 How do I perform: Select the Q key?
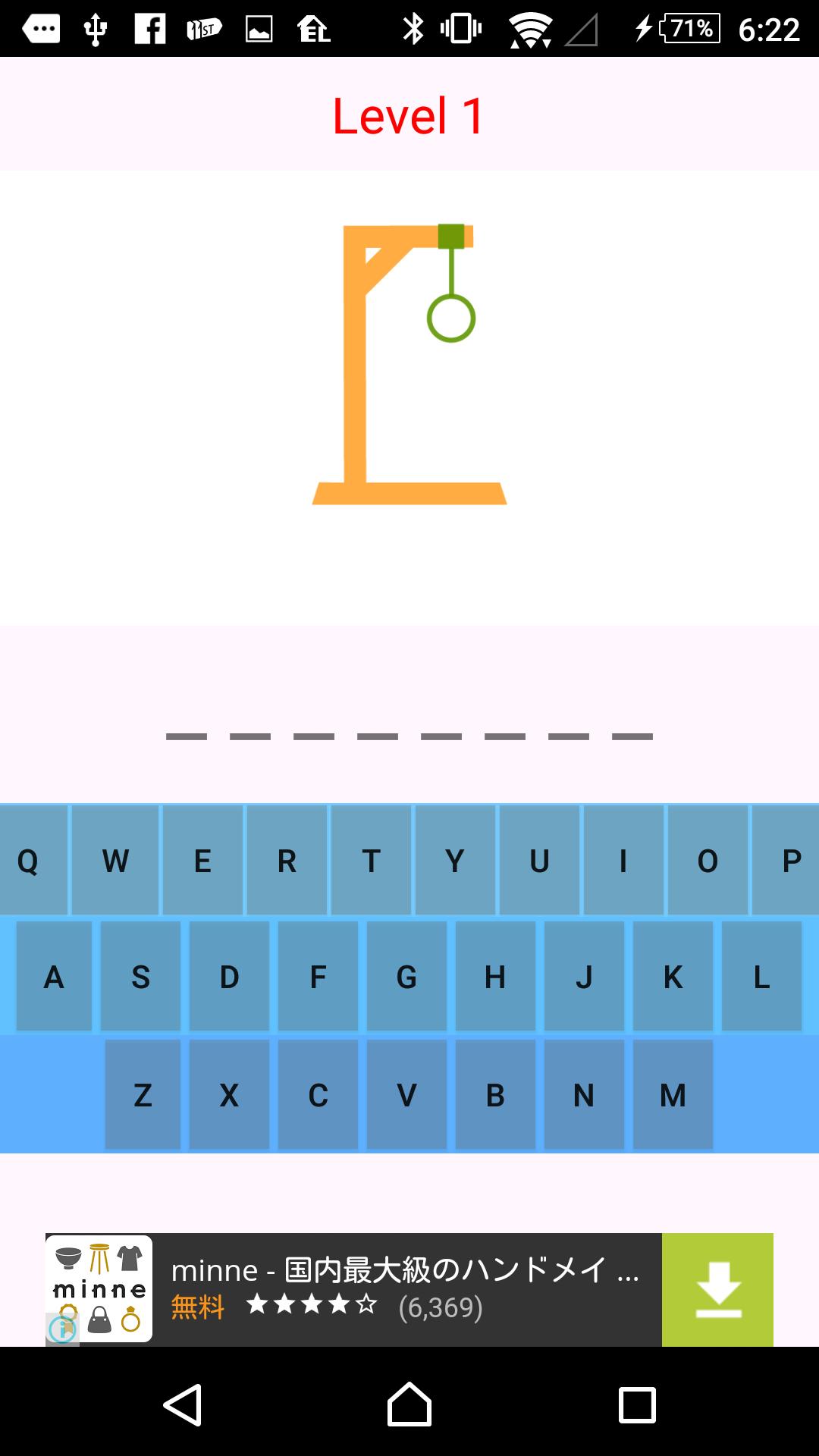pyautogui.click(x=30, y=861)
